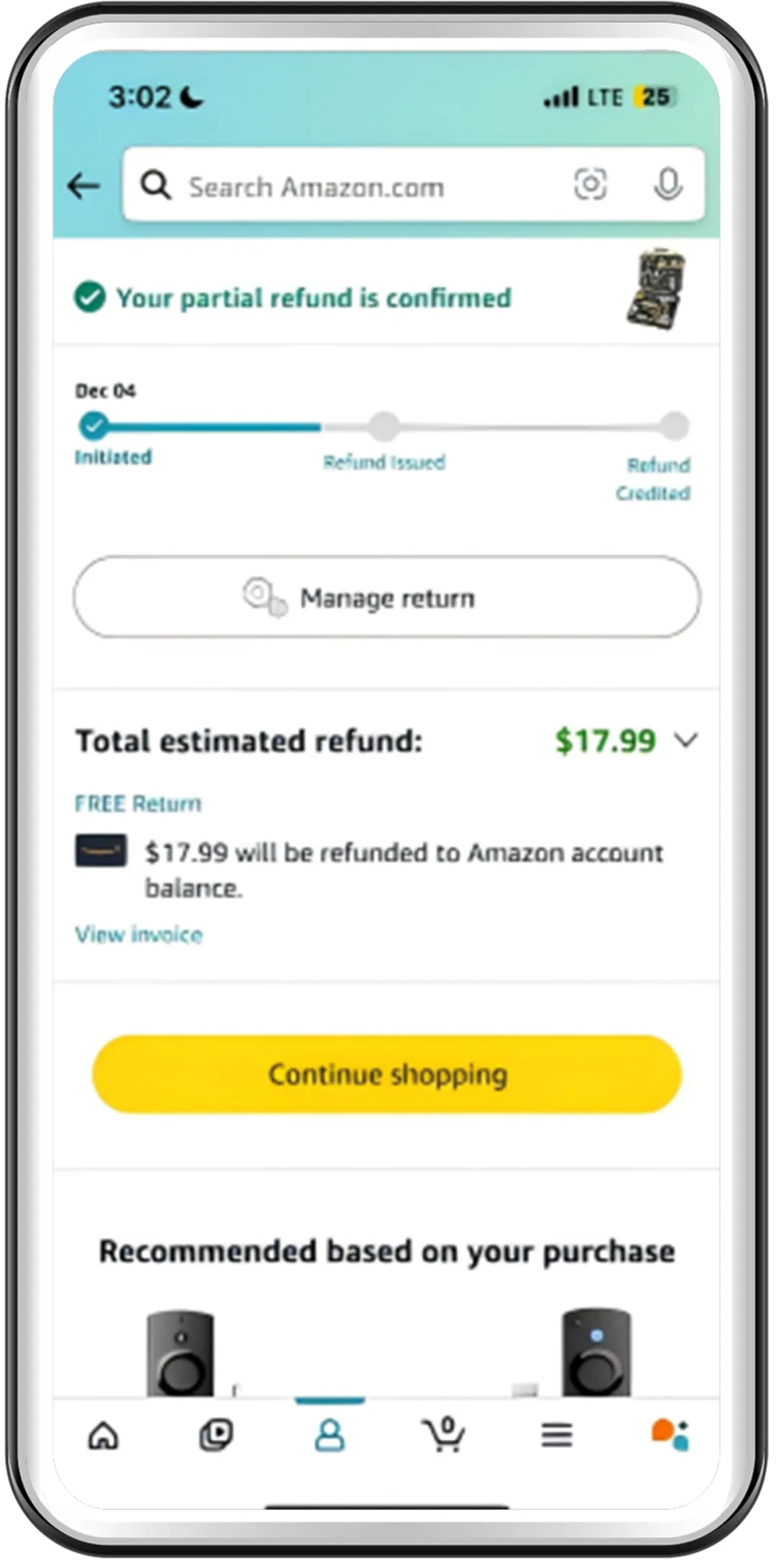776x1568 pixels.
Task: Open the assistant icon in bottom bar
Action: click(670, 1435)
